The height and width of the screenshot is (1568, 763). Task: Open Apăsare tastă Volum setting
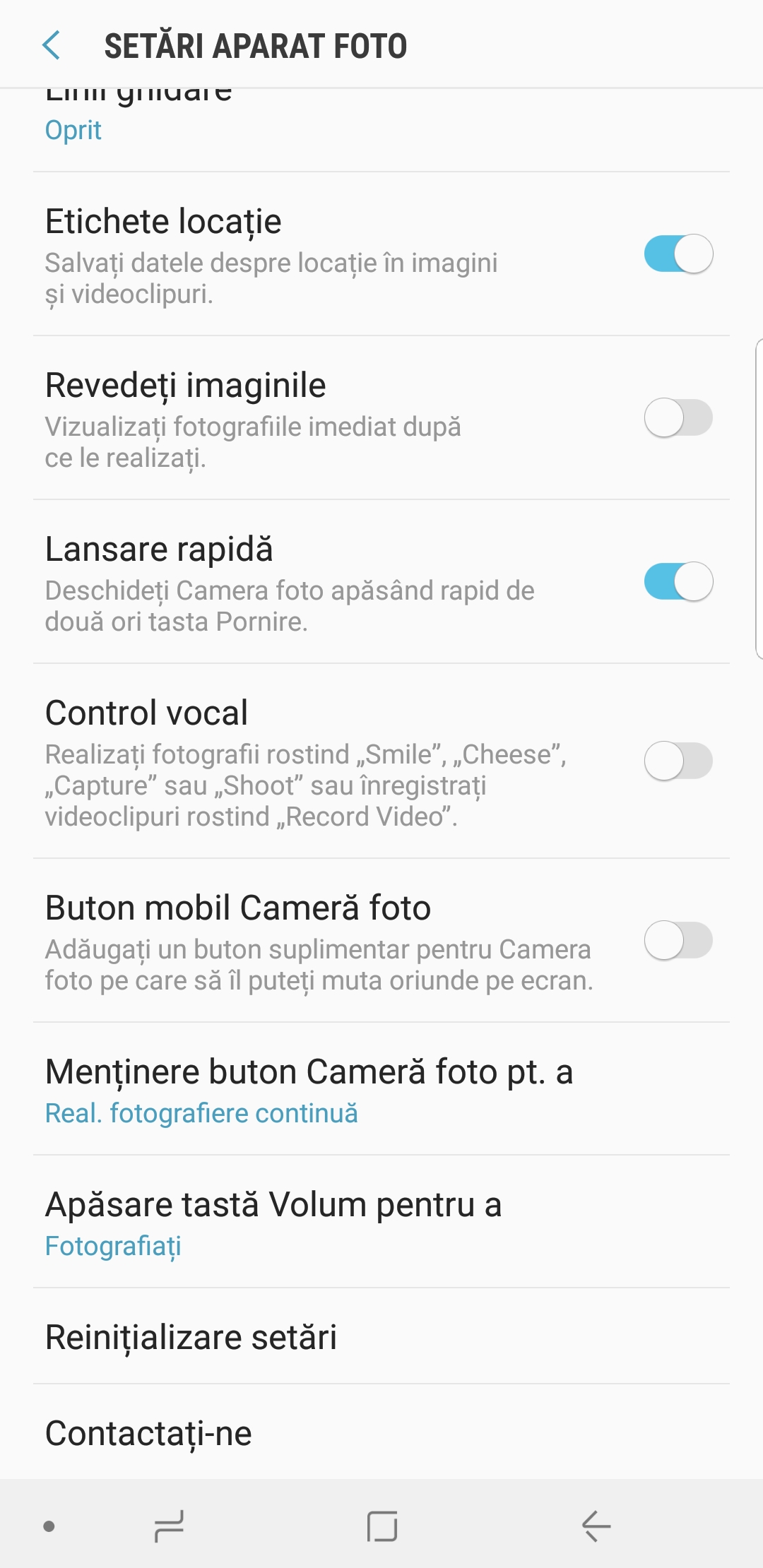coord(274,1222)
